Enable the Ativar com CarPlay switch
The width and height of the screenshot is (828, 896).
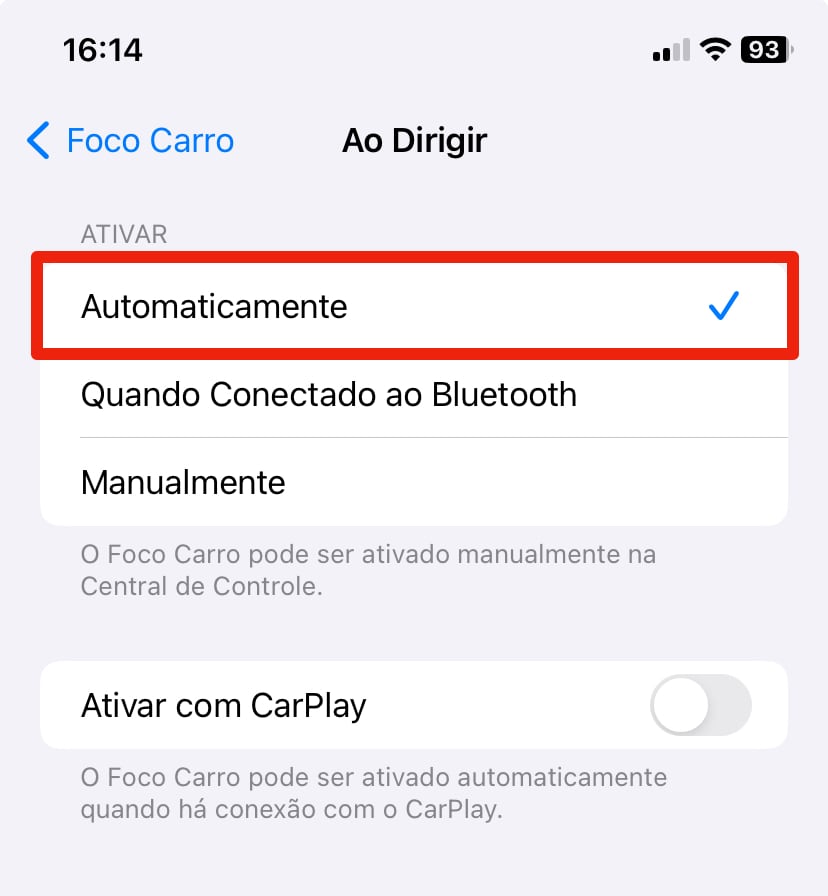(x=700, y=706)
